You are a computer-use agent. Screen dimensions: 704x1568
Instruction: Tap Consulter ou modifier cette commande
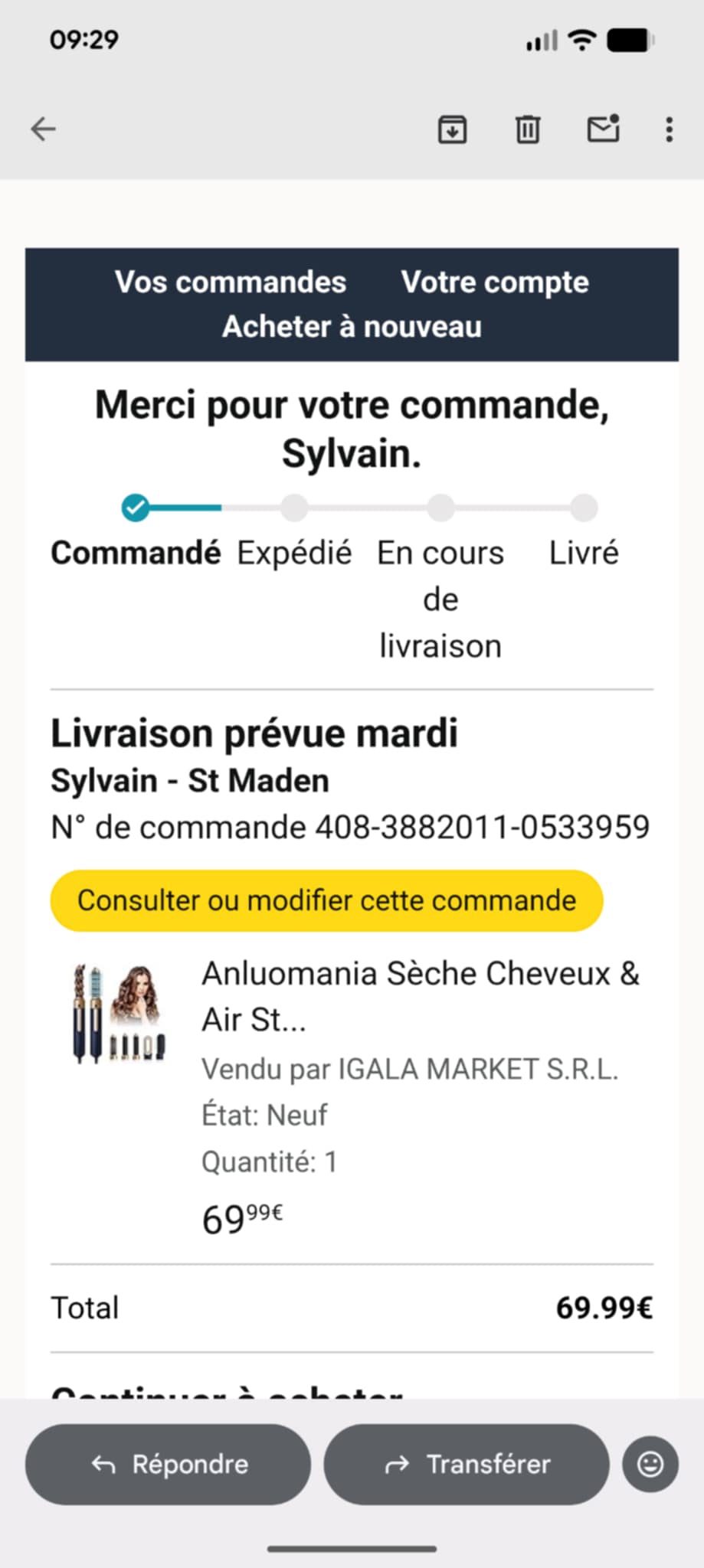[x=326, y=900]
